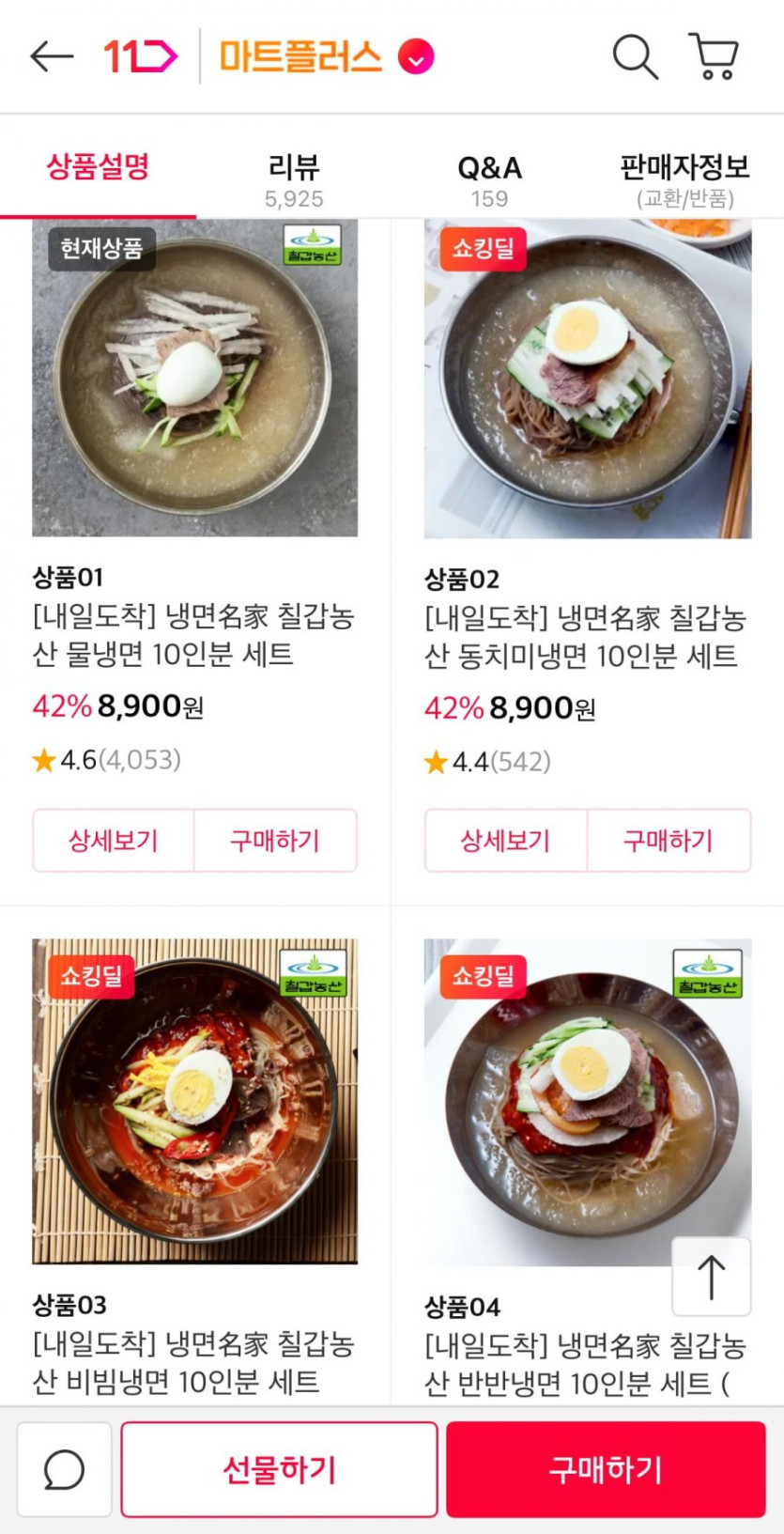The width and height of the screenshot is (784, 1534).
Task: Open the seller chat bubble
Action: pyautogui.click(x=64, y=1469)
